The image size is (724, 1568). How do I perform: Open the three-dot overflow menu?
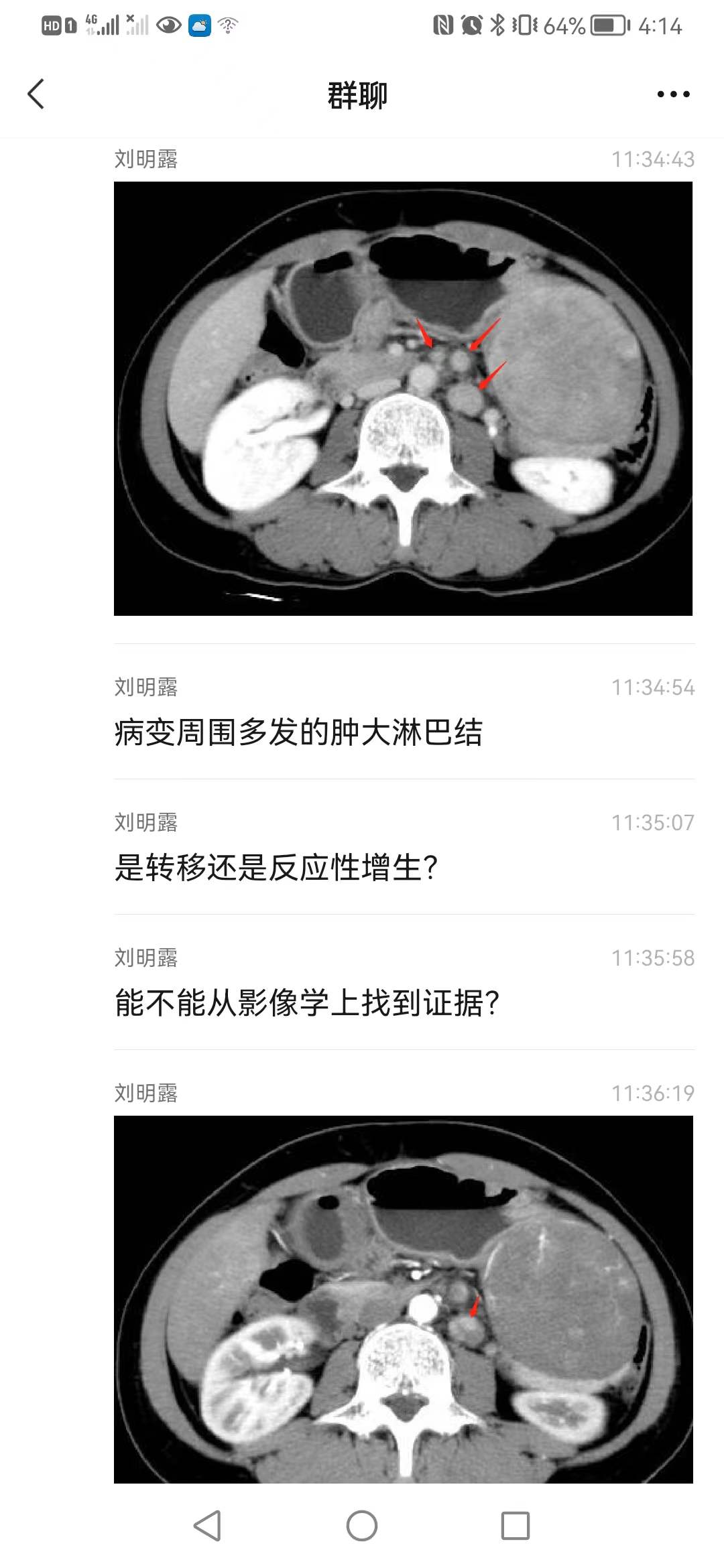673,94
